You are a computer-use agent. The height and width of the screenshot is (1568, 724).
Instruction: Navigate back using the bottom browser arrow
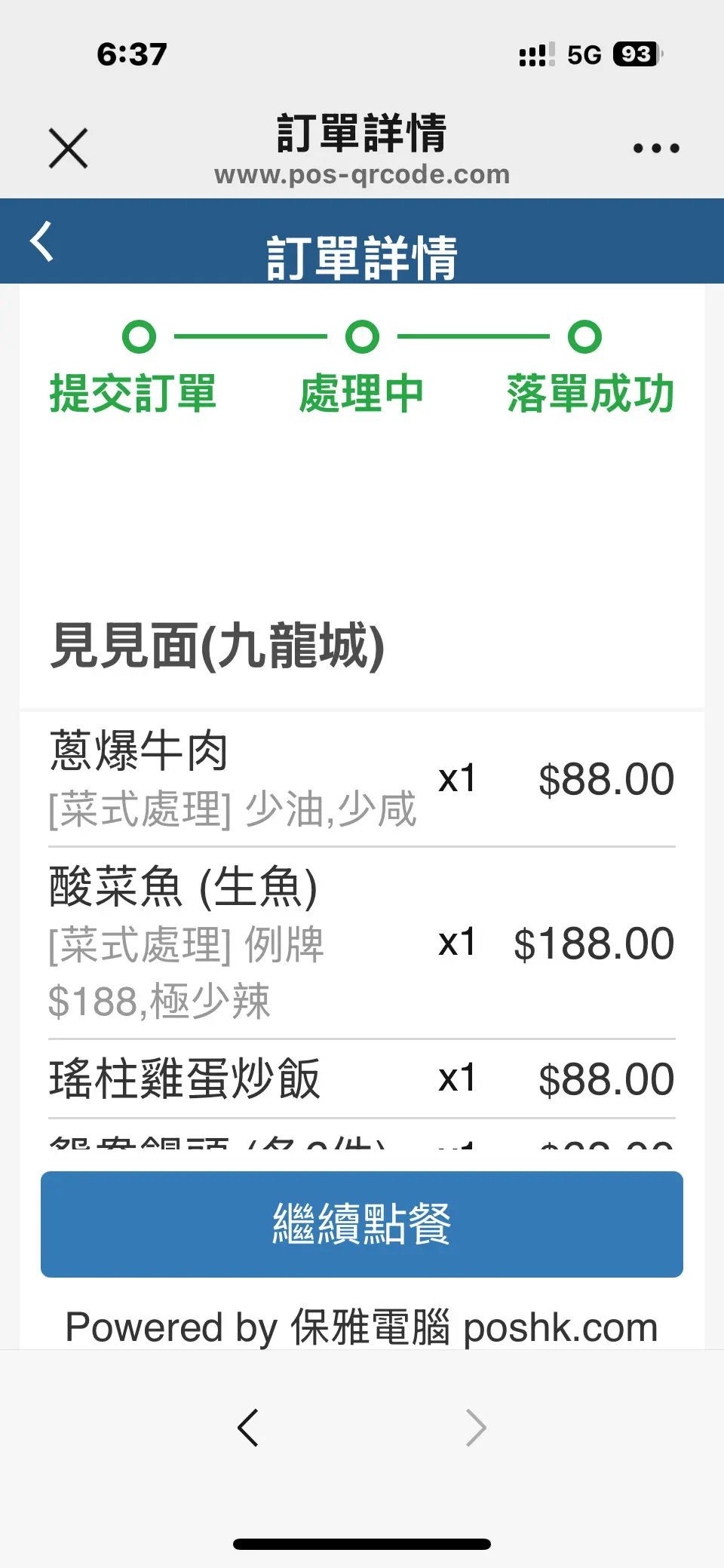tap(248, 1427)
